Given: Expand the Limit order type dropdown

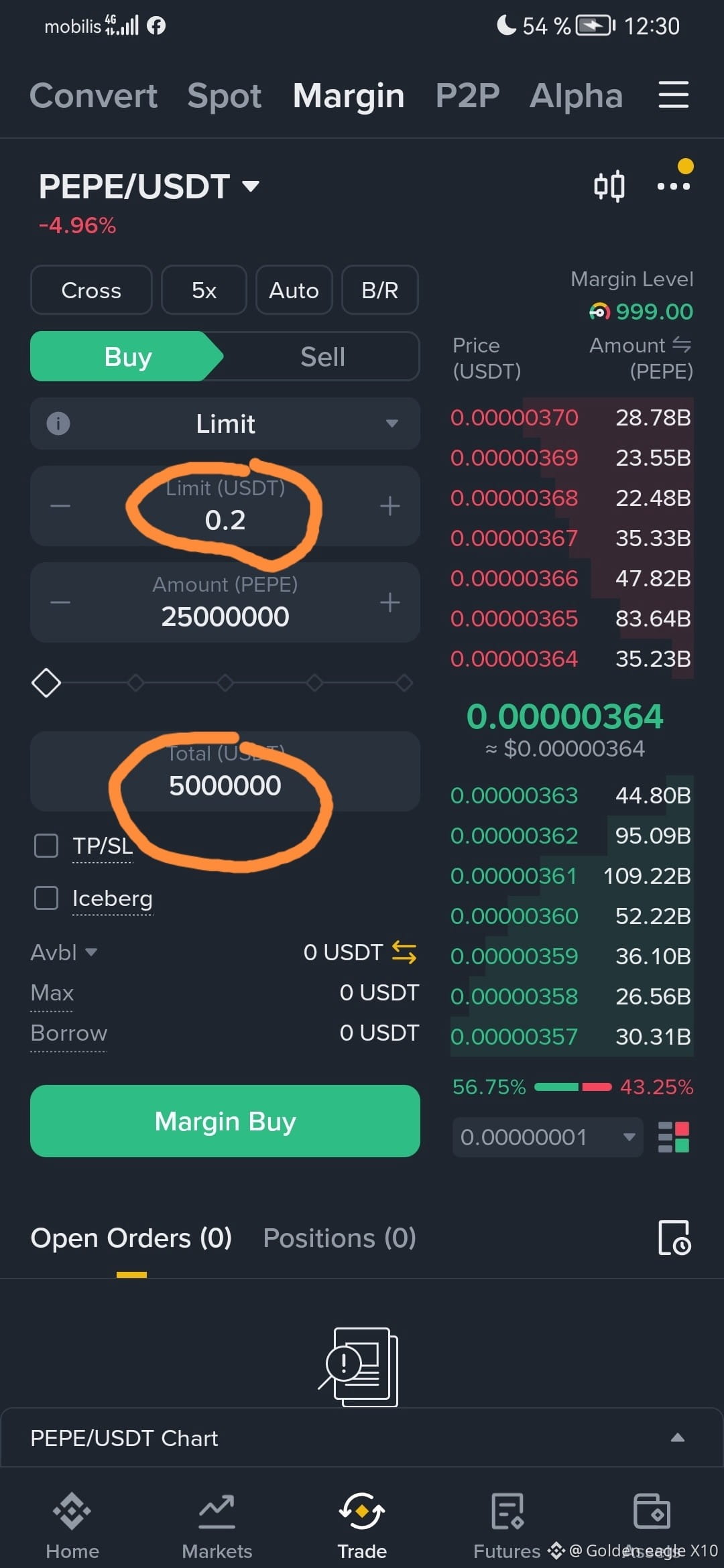Looking at the screenshot, I should point(225,423).
